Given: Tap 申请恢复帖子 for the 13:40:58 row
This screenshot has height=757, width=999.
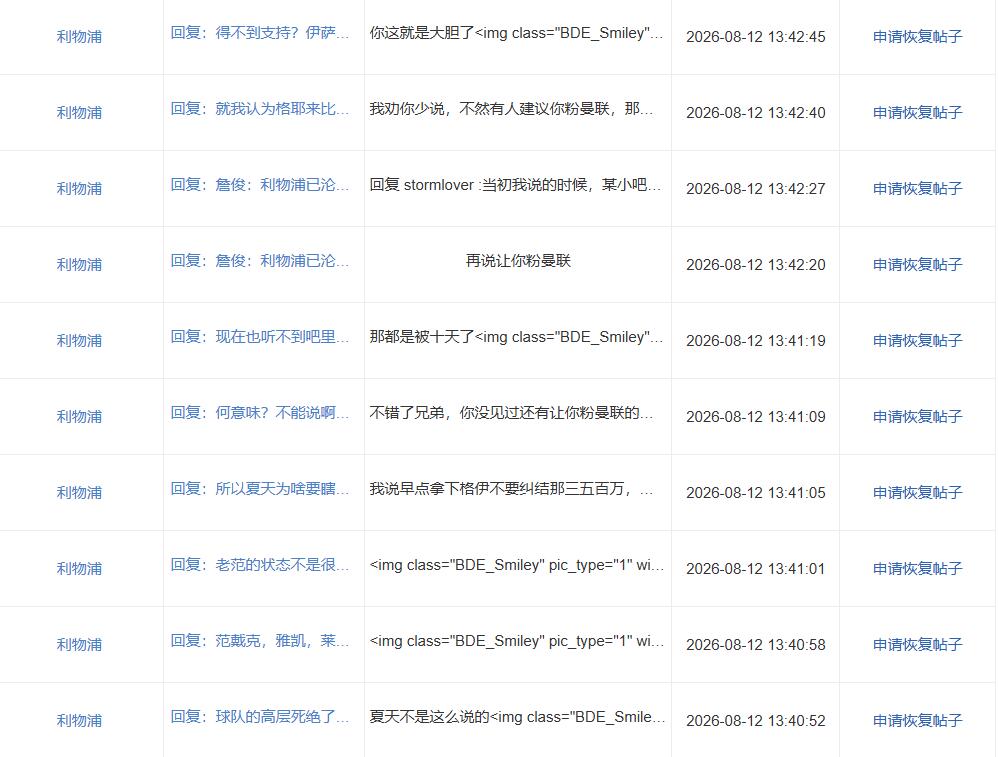Looking at the screenshot, I should click(x=917, y=645).
